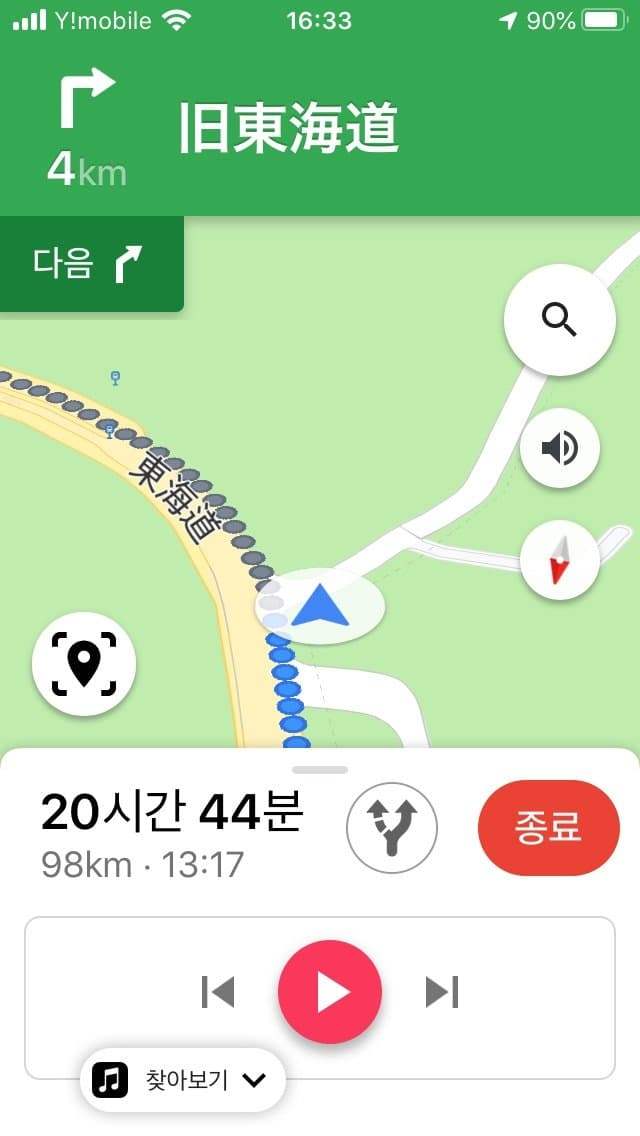
Task: View the next turn step 다음
Action: 91,264
